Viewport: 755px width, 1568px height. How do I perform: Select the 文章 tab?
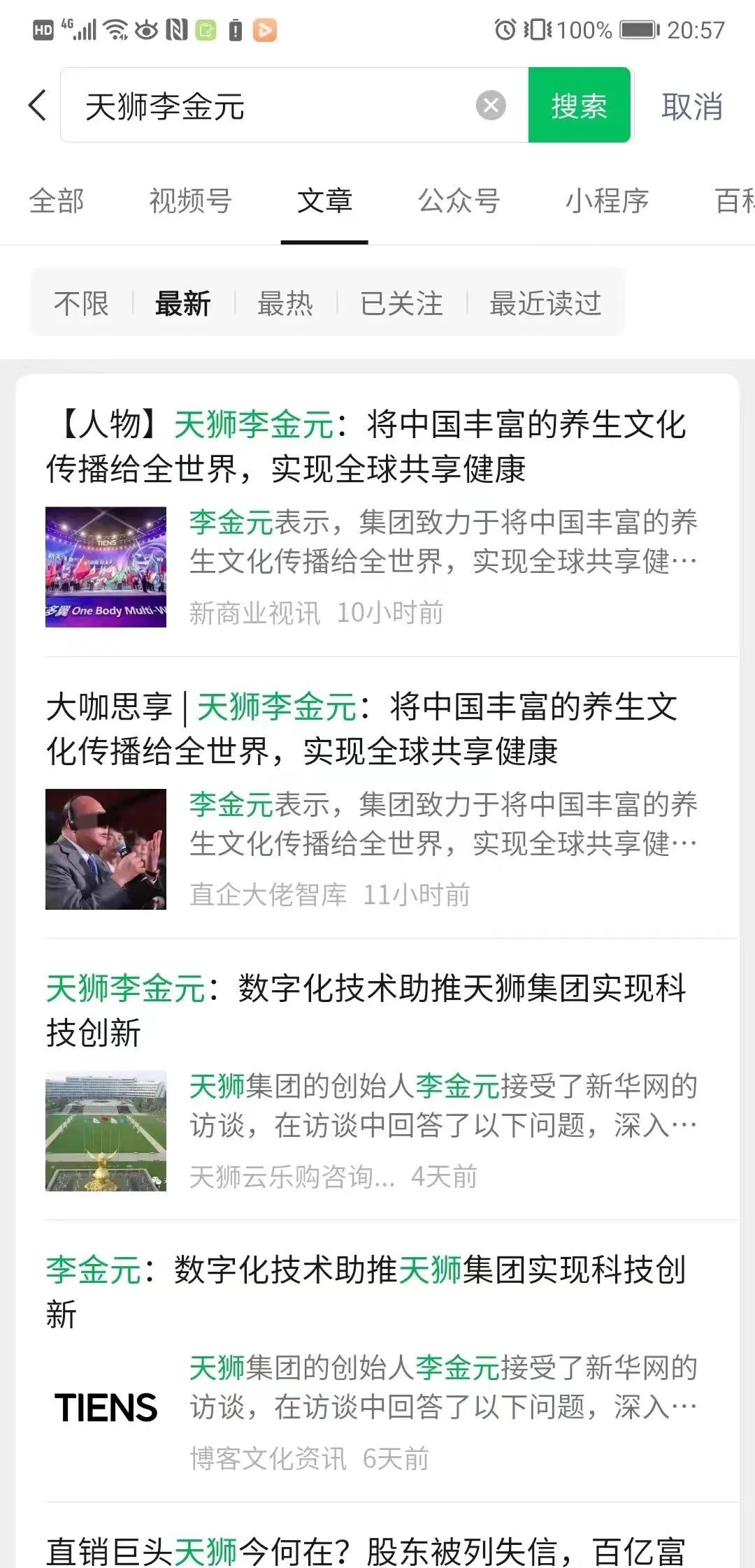tap(324, 201)
